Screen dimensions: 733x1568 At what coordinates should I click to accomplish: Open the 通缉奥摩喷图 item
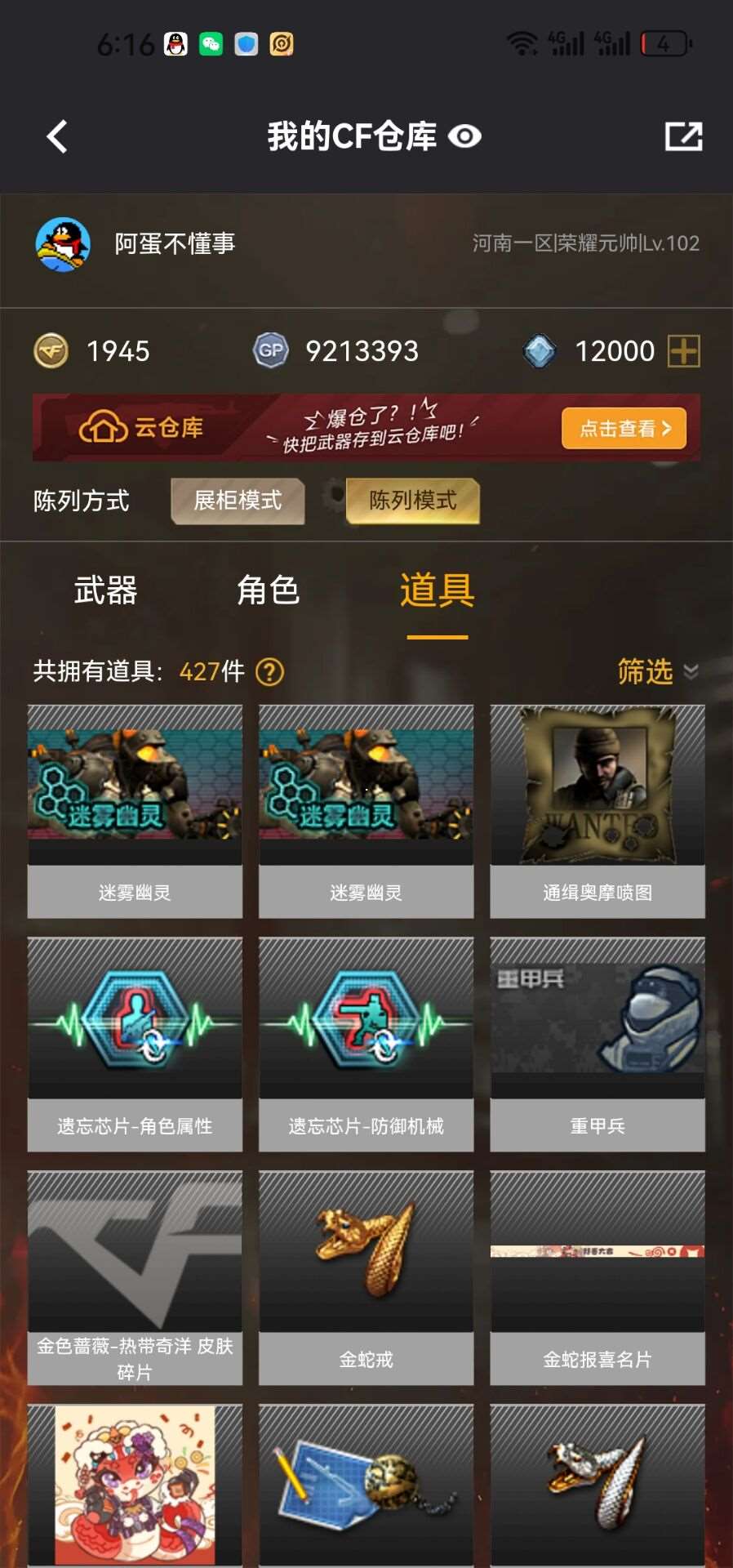click(597, 810)
